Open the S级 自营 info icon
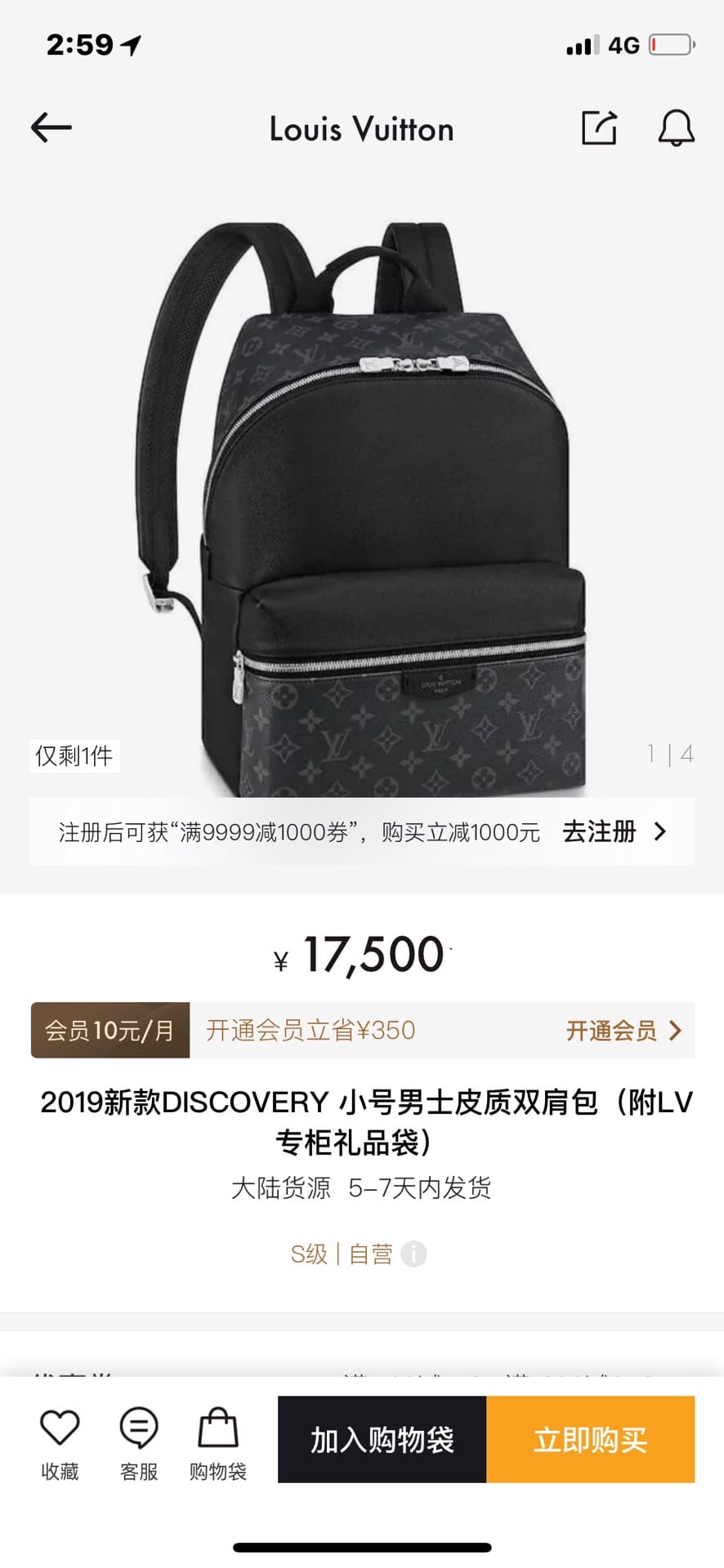724x1568 pixels. (413, 1254)
